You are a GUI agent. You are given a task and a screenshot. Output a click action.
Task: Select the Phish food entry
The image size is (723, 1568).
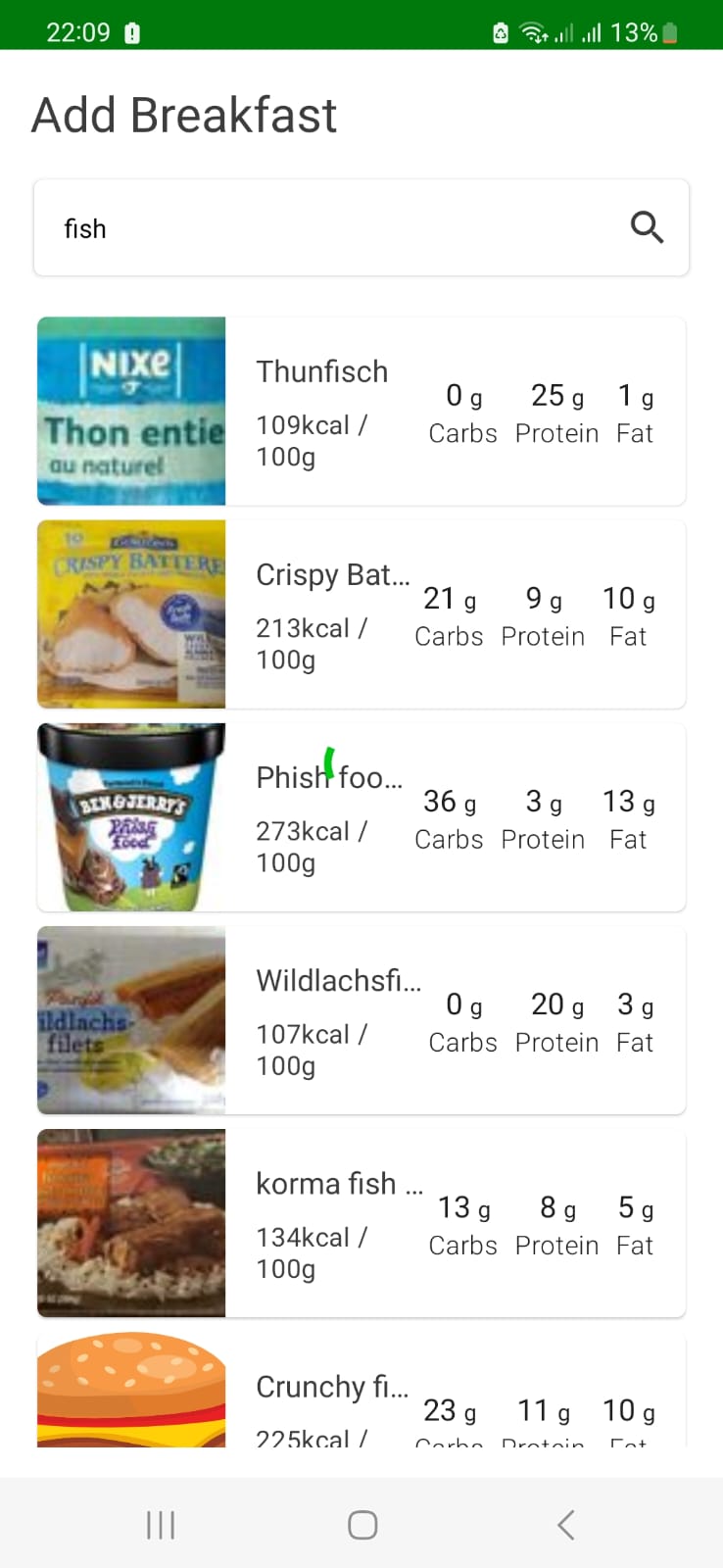[x=392, y=817]
